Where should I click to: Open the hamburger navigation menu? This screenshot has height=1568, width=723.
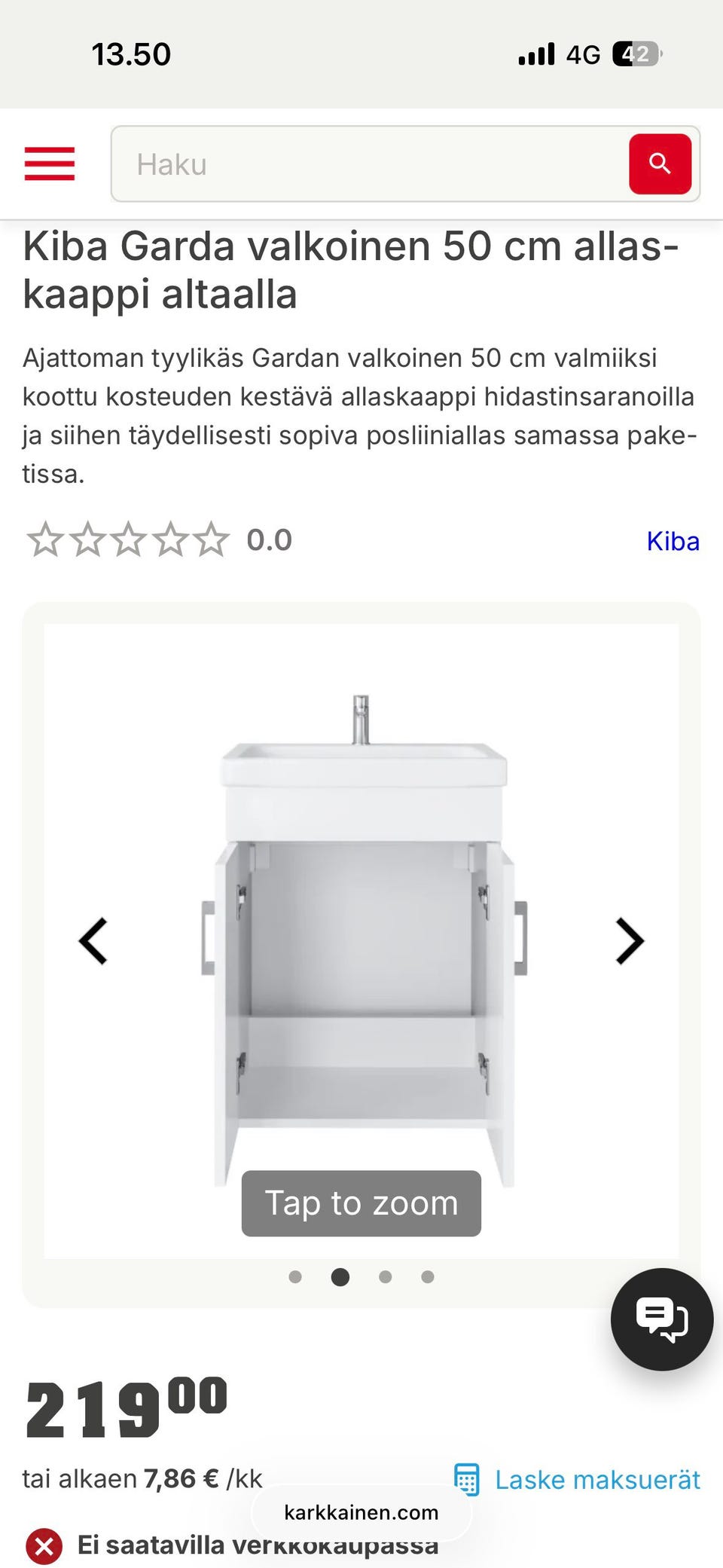(x=49, y=165)
